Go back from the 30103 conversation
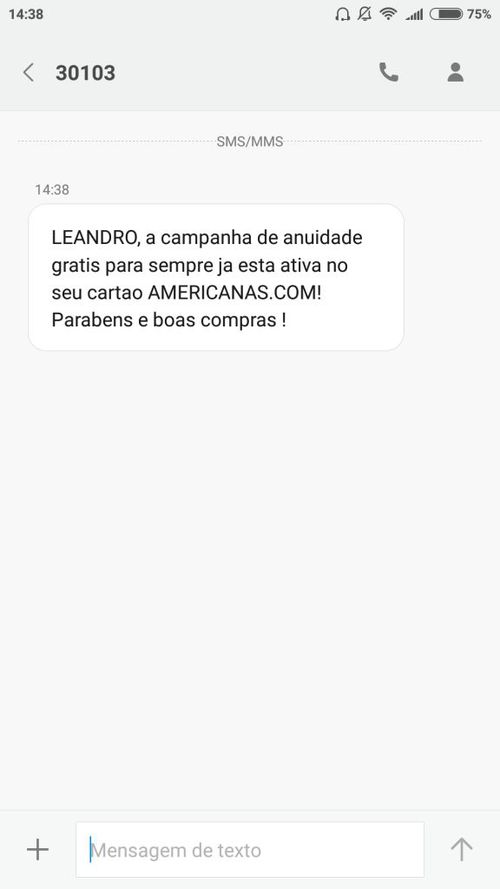This screenshot has height=889, width=500. coord(28,73)
